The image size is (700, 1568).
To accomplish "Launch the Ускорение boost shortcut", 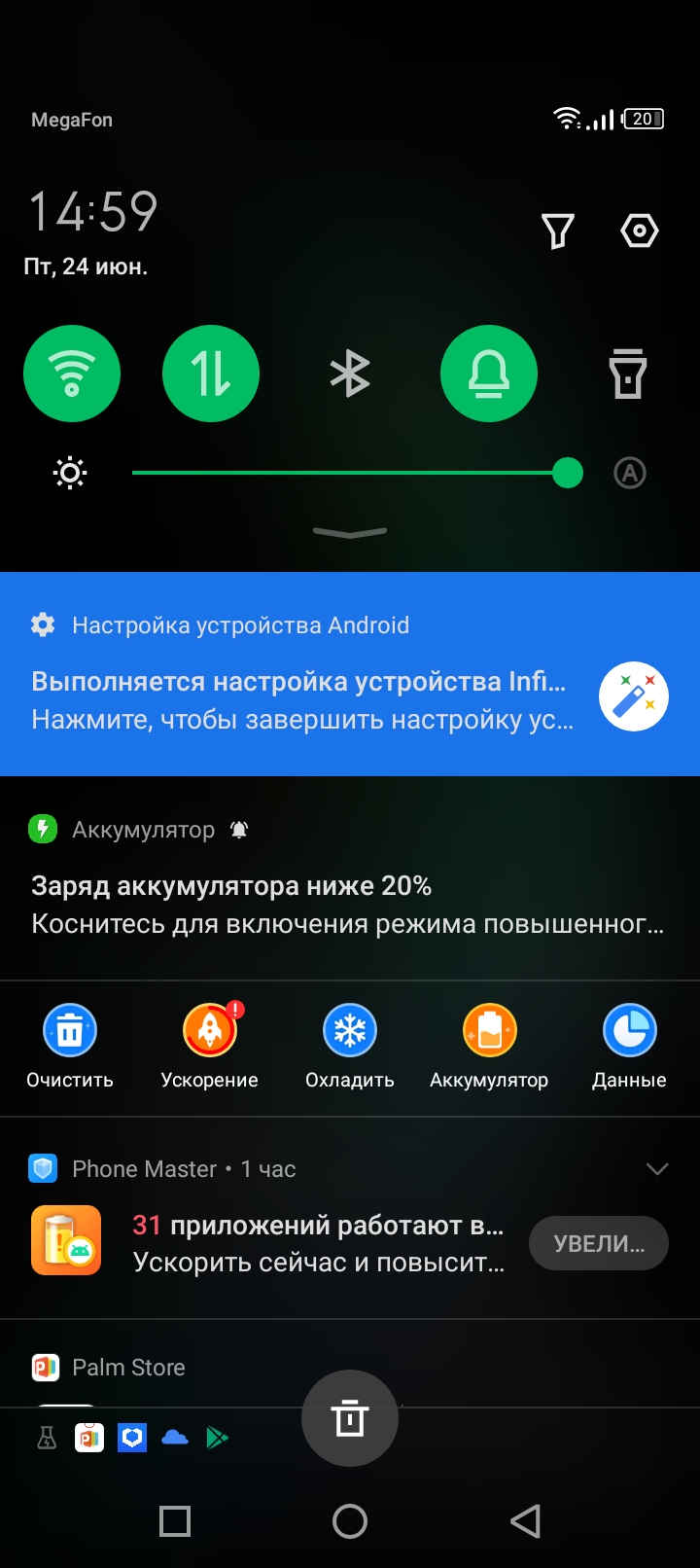I will coord(210,1046).
